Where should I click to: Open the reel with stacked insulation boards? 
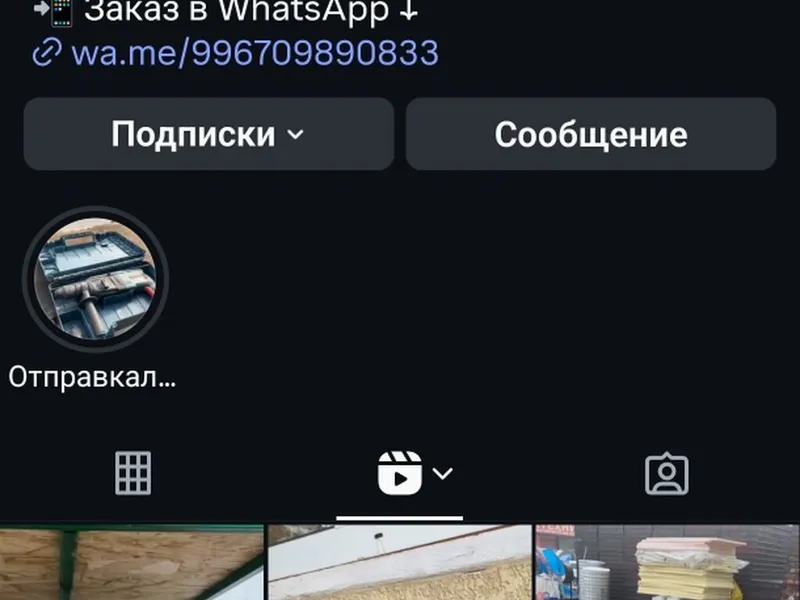[667, 563]
